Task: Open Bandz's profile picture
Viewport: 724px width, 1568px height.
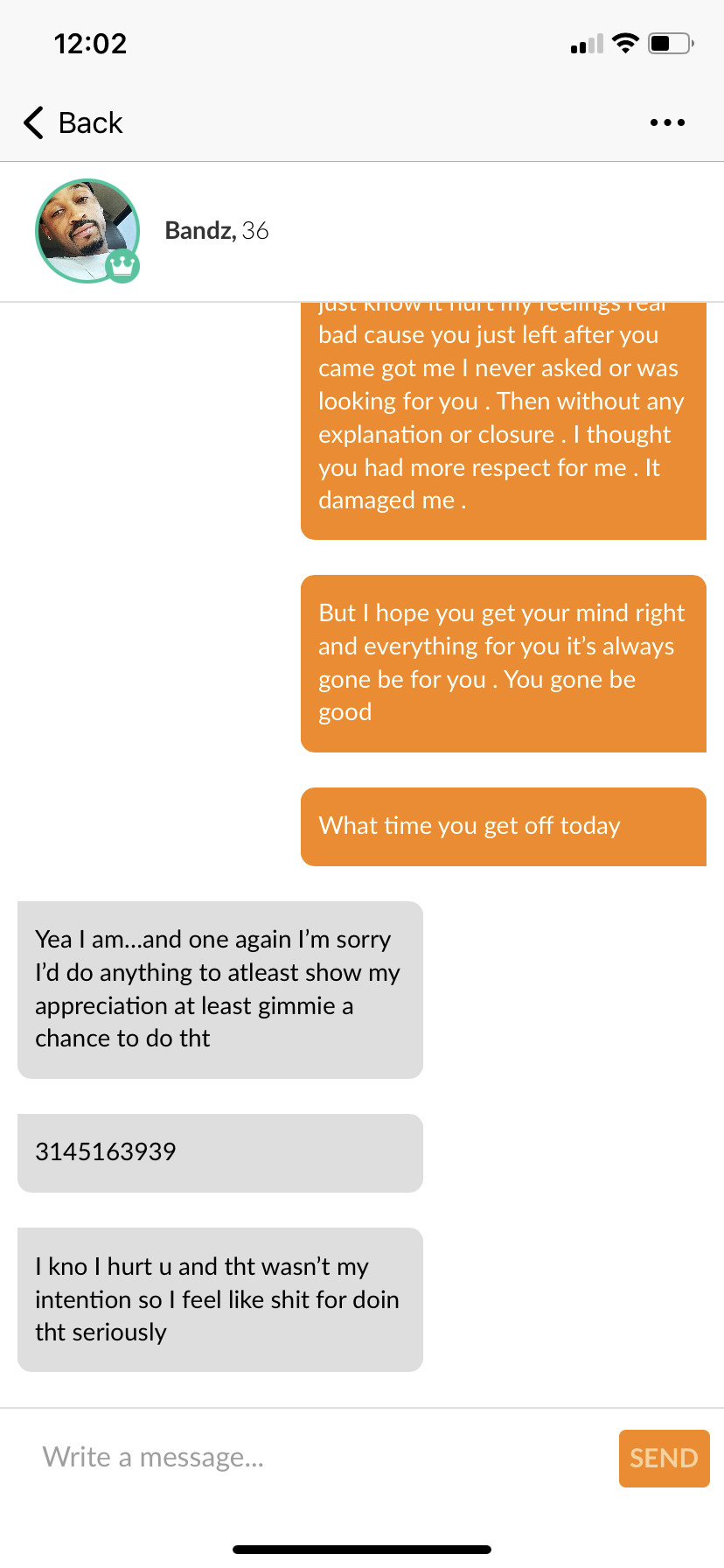Action: tap(87, 231)
